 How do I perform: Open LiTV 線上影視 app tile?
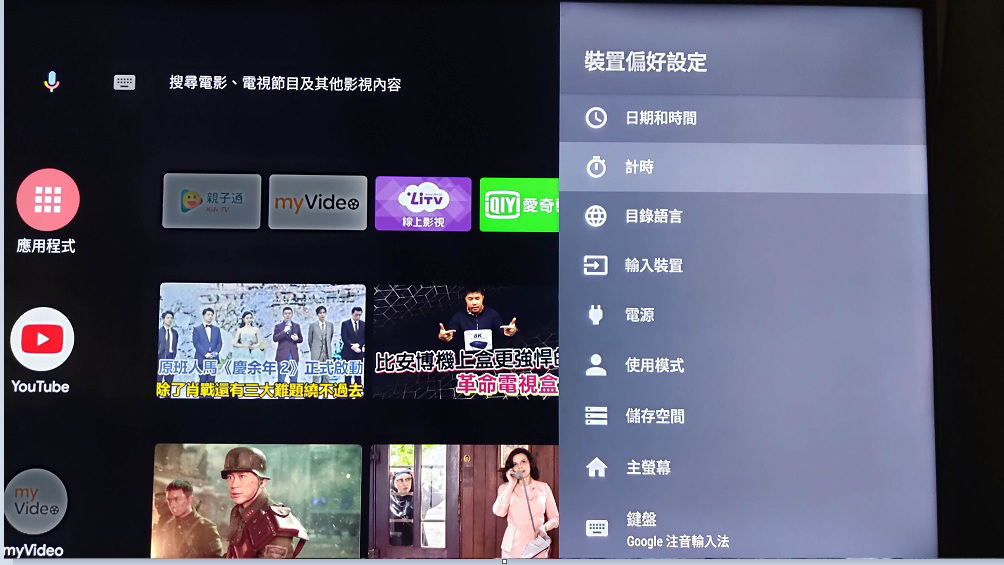[x=423, y=203]
